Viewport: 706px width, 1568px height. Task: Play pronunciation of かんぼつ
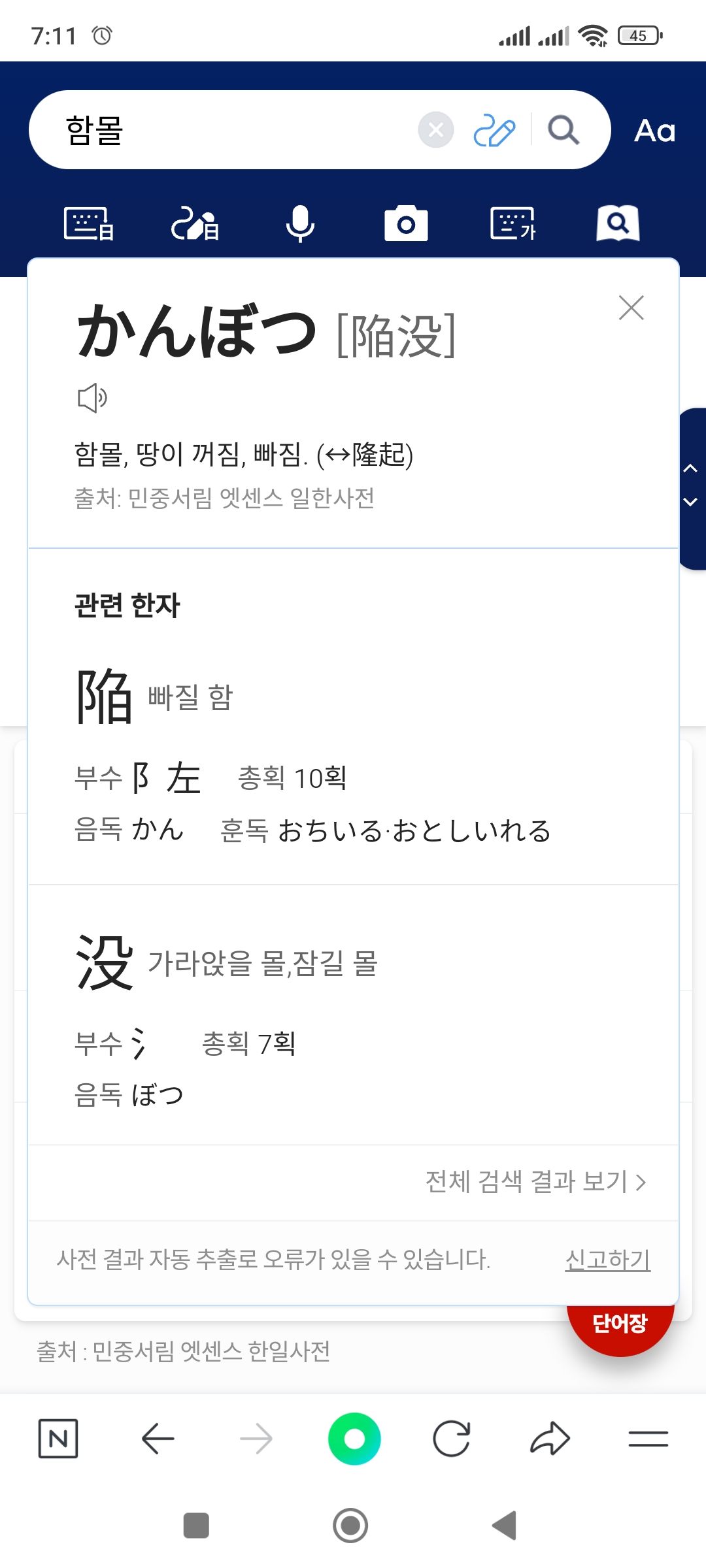coord(92,397)
